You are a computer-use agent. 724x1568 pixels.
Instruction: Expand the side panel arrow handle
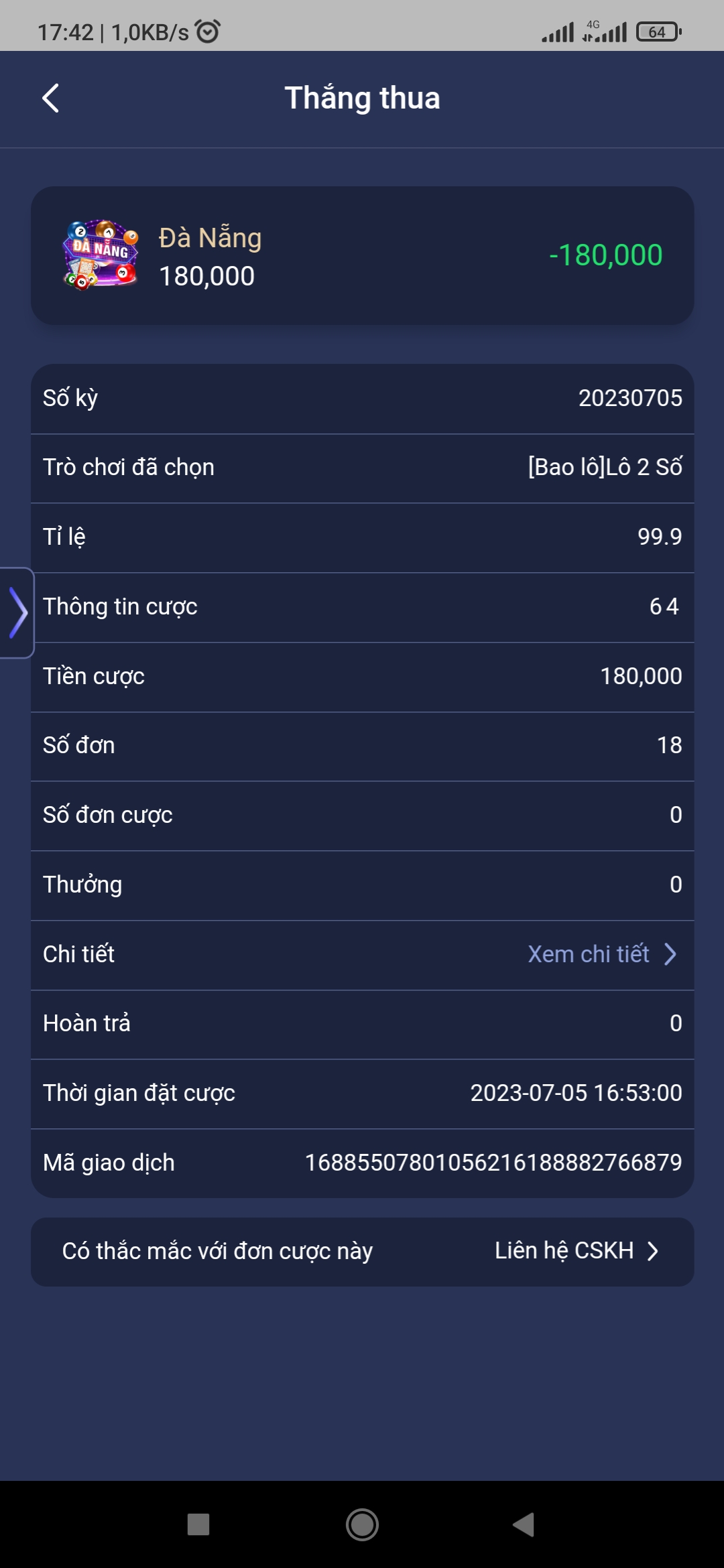[17, 612]
